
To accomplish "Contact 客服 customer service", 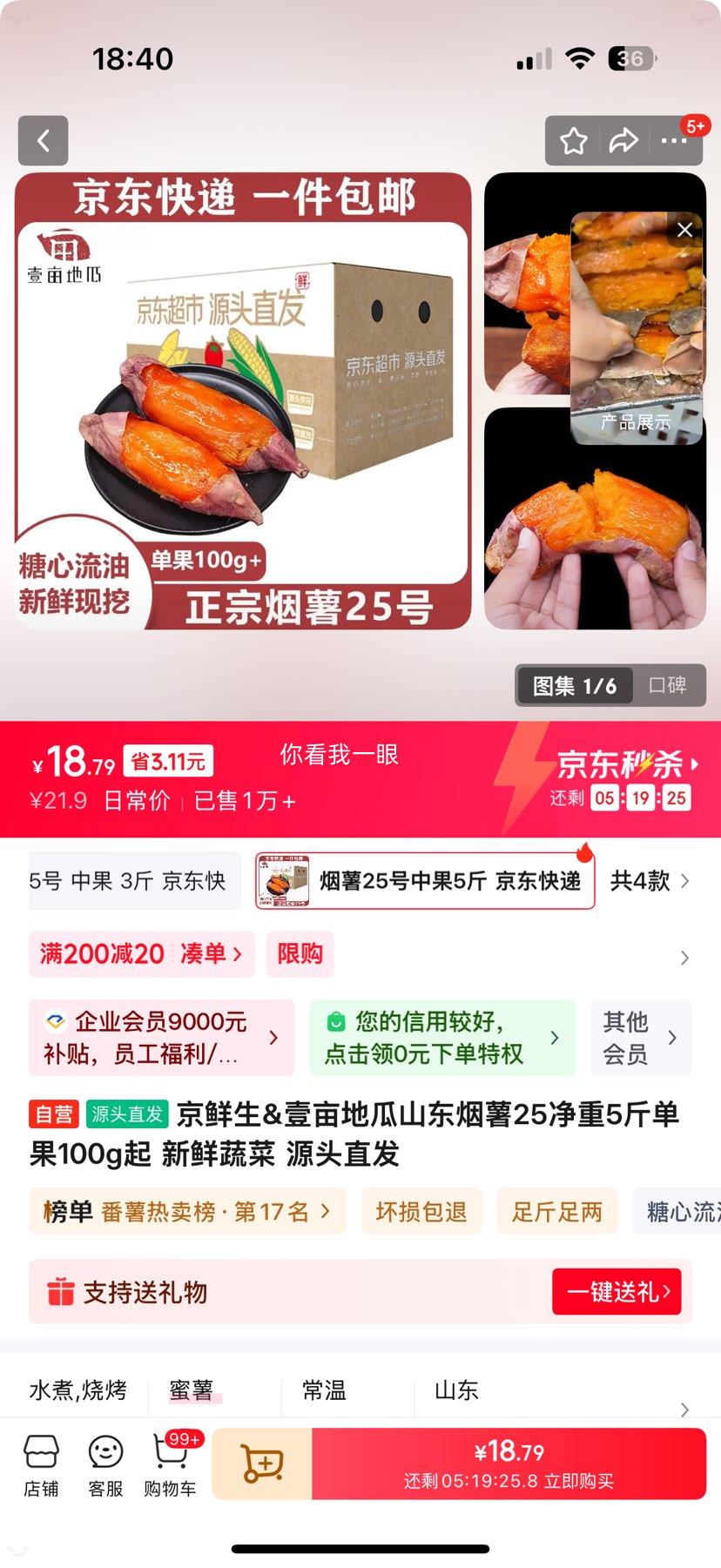I will [104, 1464].
